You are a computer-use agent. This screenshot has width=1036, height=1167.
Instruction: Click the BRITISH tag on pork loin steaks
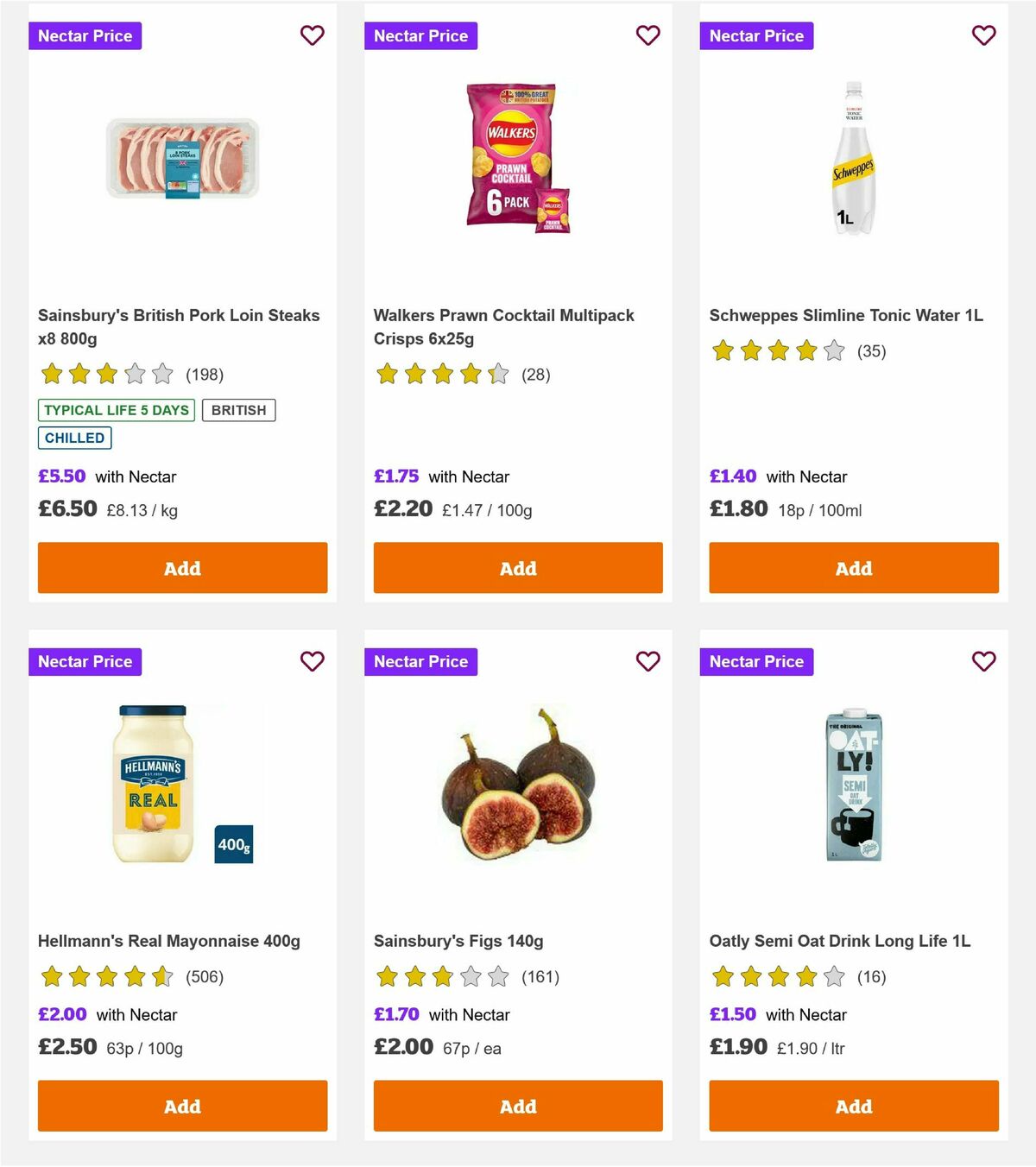[x=239, y=410]
